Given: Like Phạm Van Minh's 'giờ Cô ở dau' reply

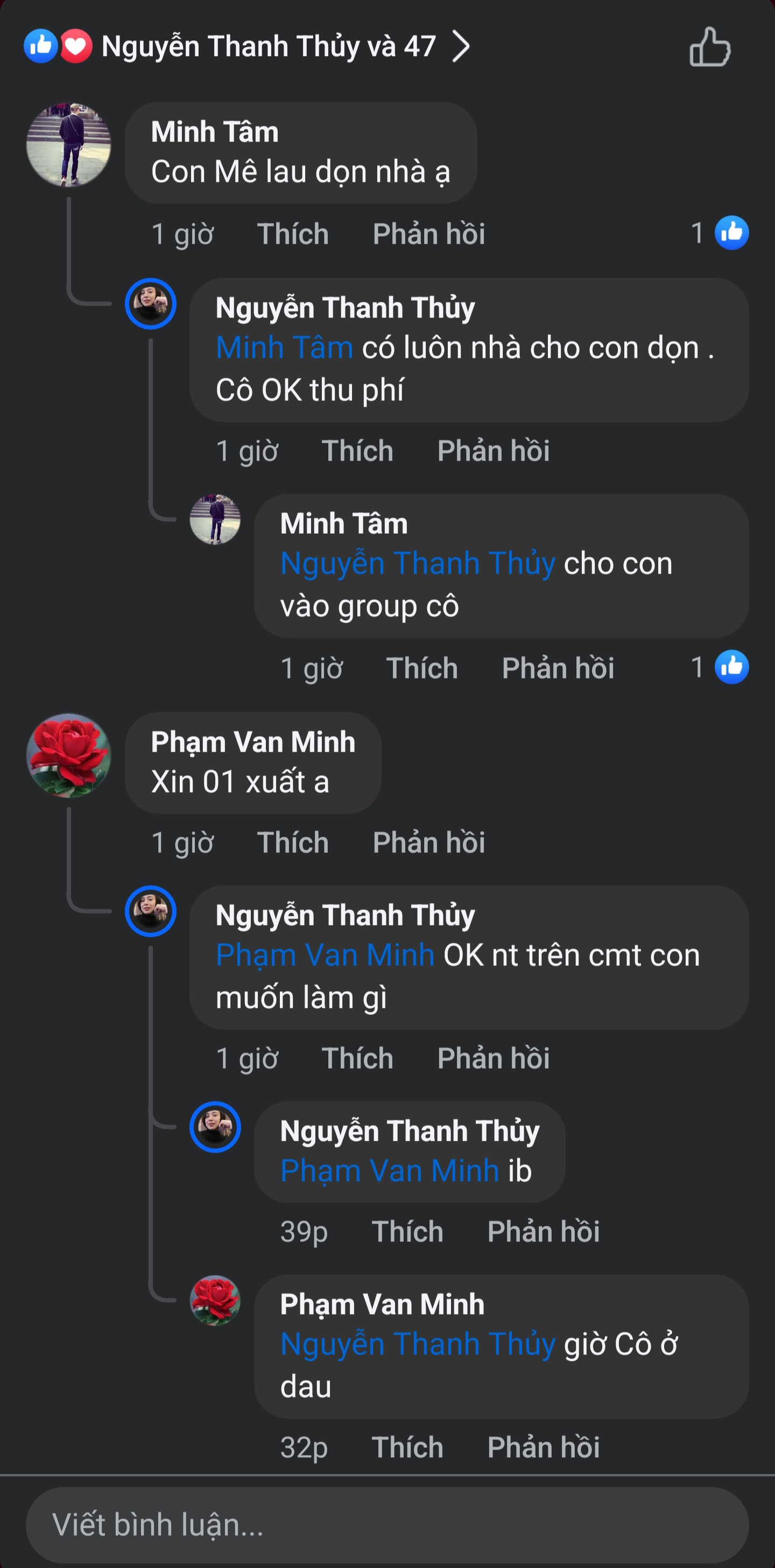Looking at the screenshot, I should click(407, 1447).
